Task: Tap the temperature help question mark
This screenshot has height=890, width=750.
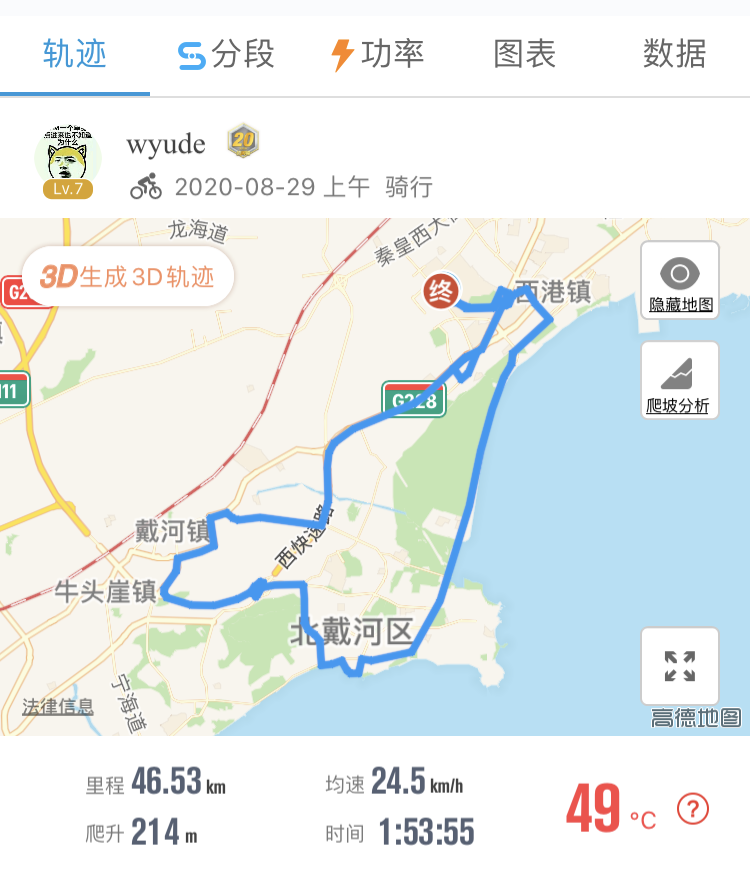Action: (x=693, y=808)
